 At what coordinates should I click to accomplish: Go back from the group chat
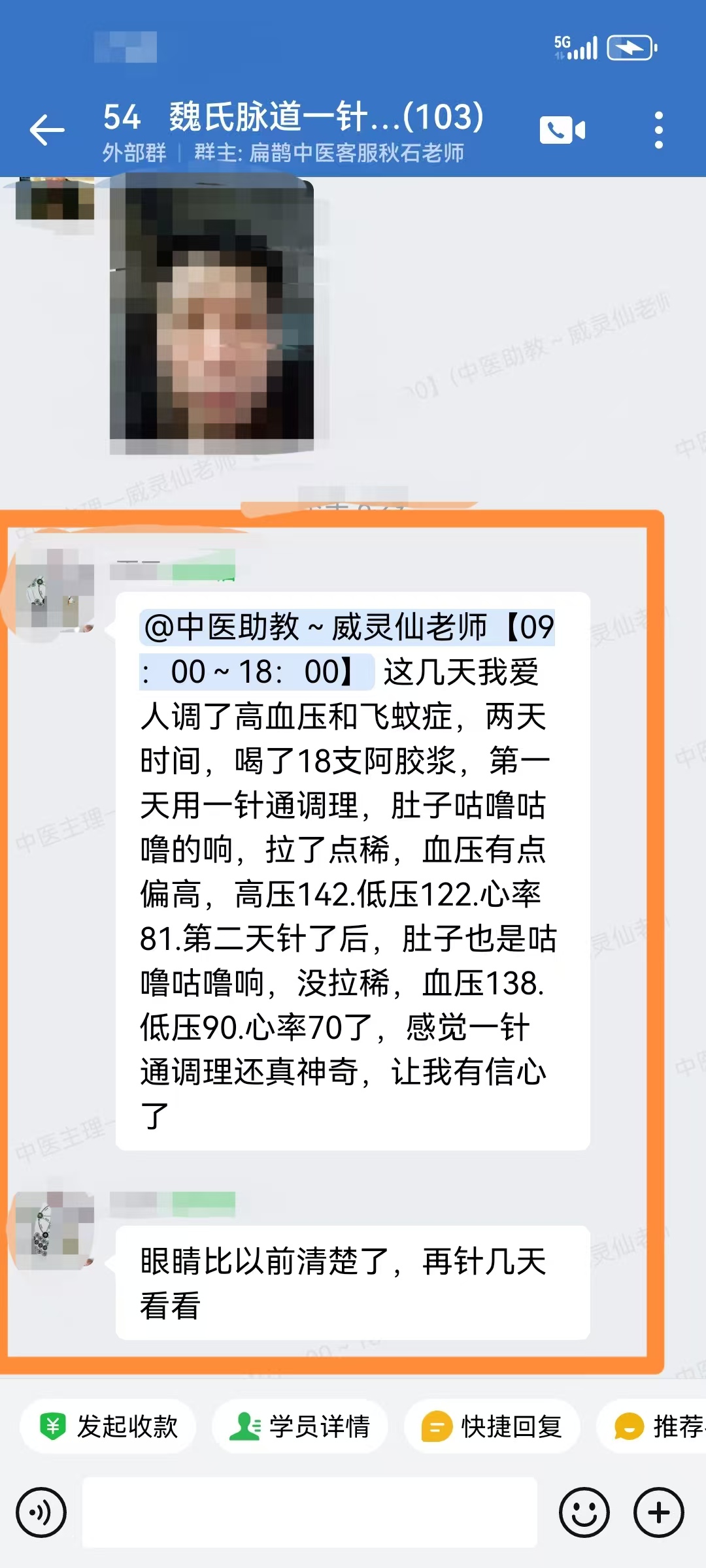47,129
